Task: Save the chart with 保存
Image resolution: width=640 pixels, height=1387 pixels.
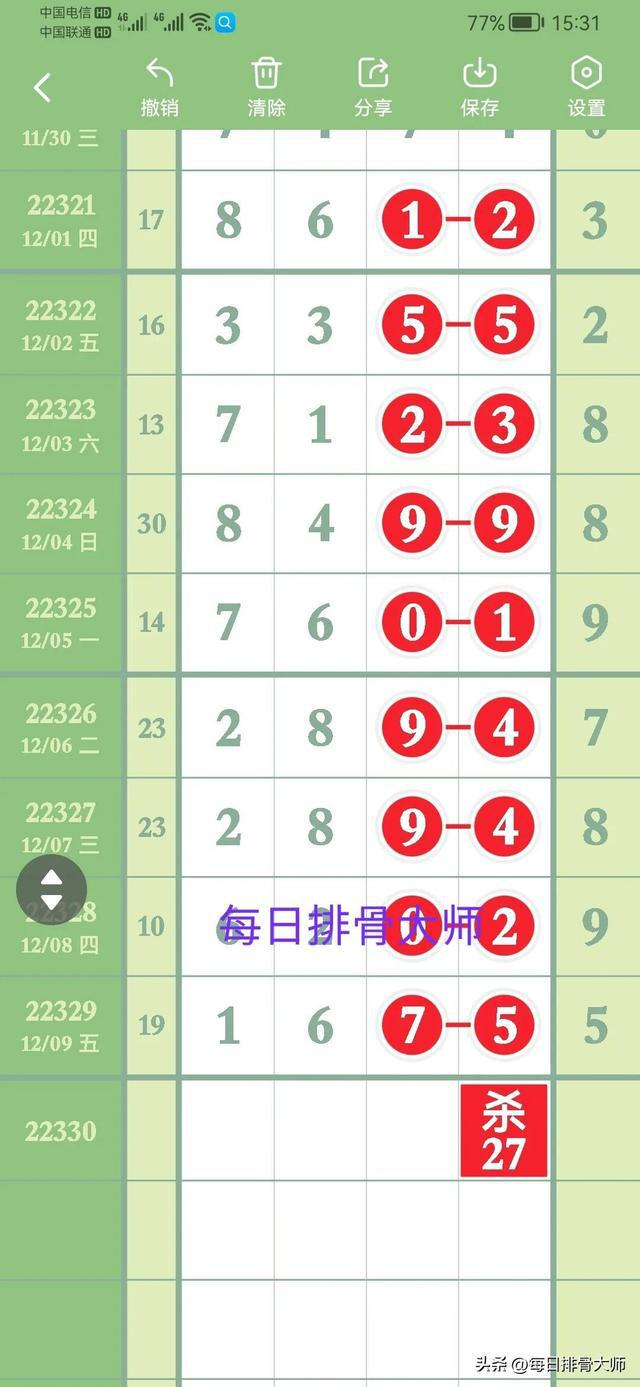Action: pyautogui.click(x=480, y=87)
